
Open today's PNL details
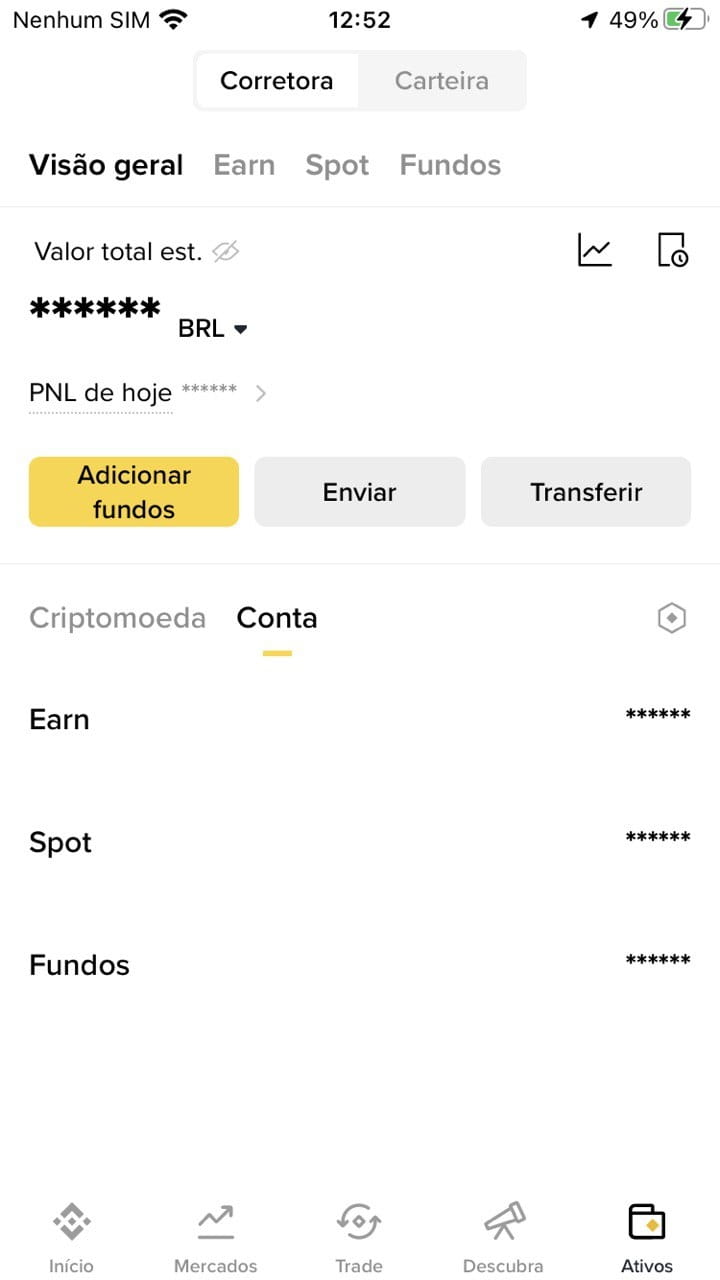(x=148, y=393)
